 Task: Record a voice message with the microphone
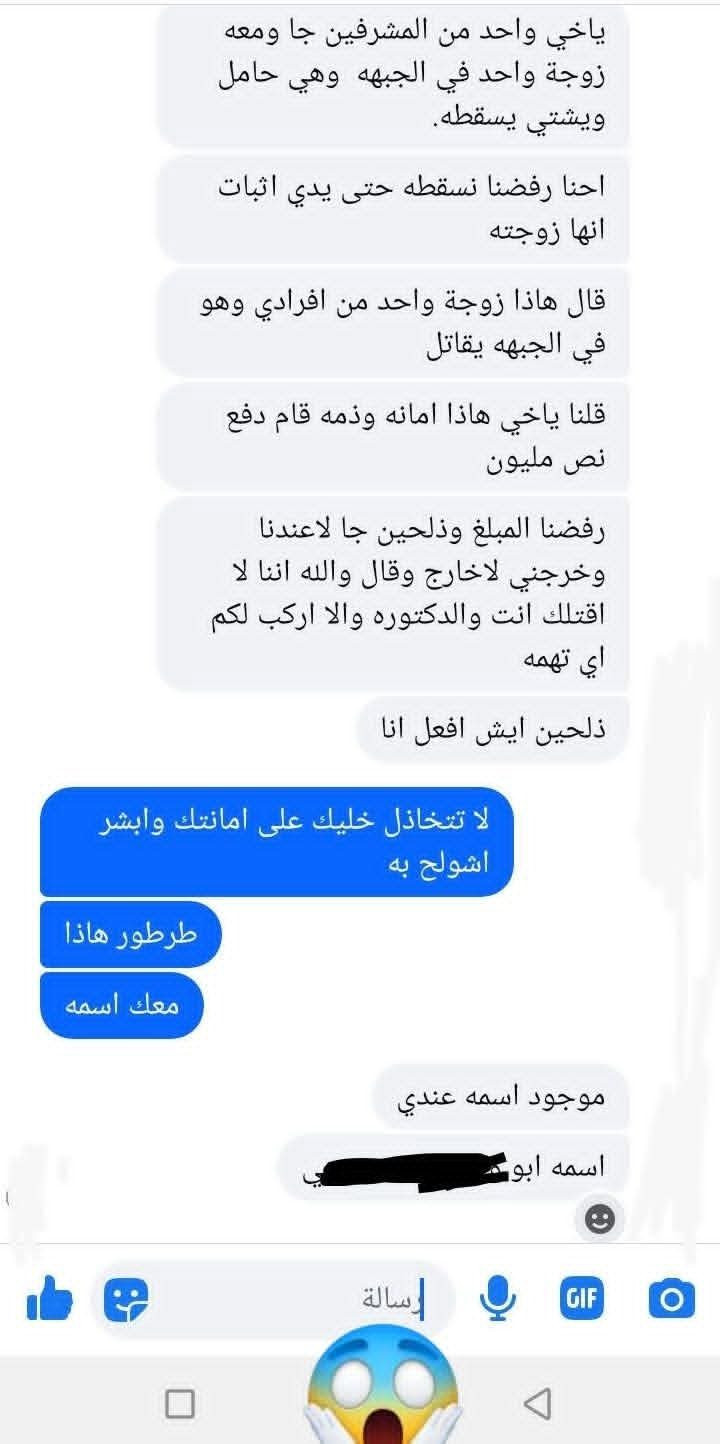(x=497, y=1299)
